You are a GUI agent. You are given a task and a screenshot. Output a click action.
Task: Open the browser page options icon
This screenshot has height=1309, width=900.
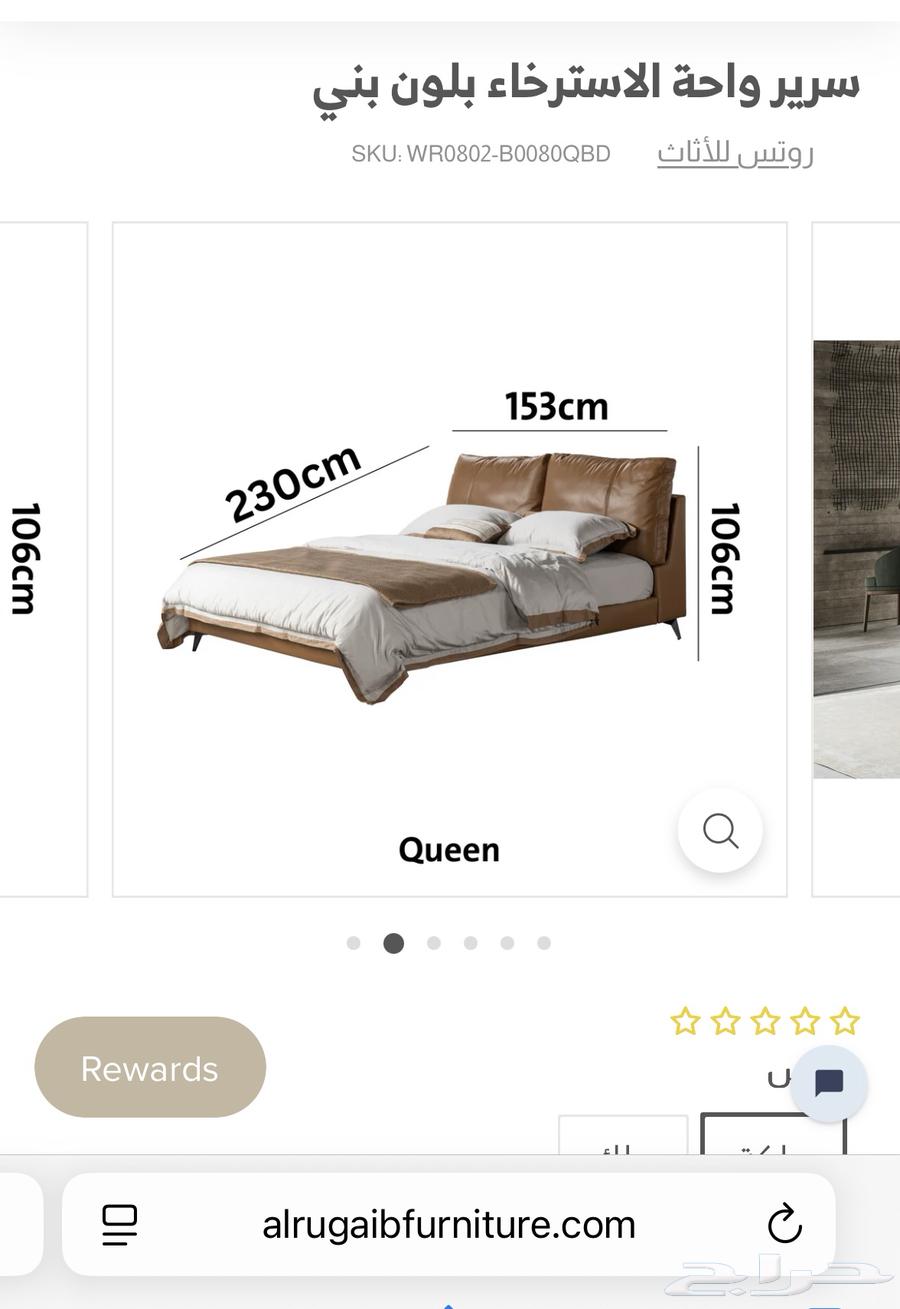pos(120,1224)
